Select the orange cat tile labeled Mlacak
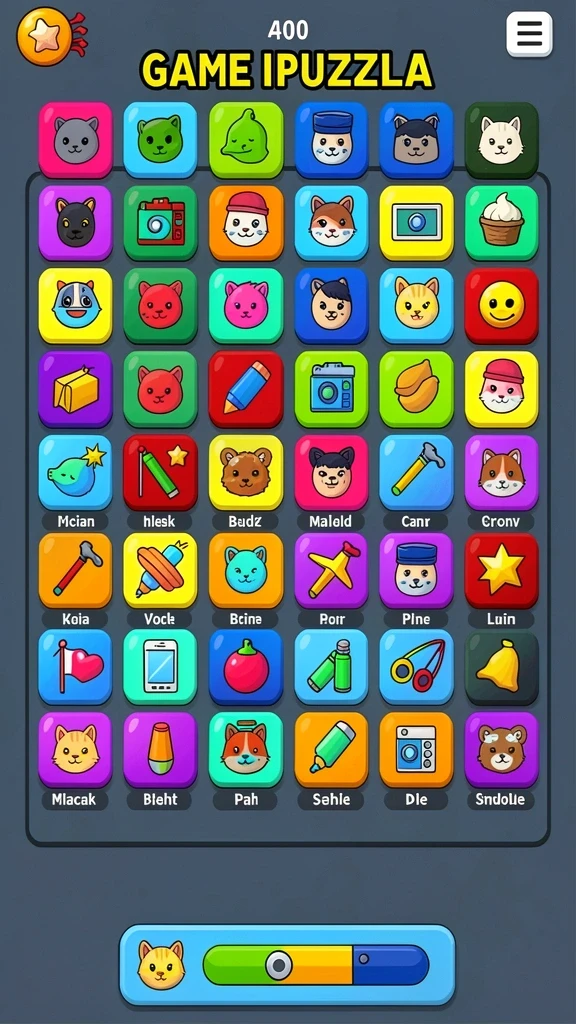The height and width of the screenshot is (1024, 576). (x=75, y=749)
